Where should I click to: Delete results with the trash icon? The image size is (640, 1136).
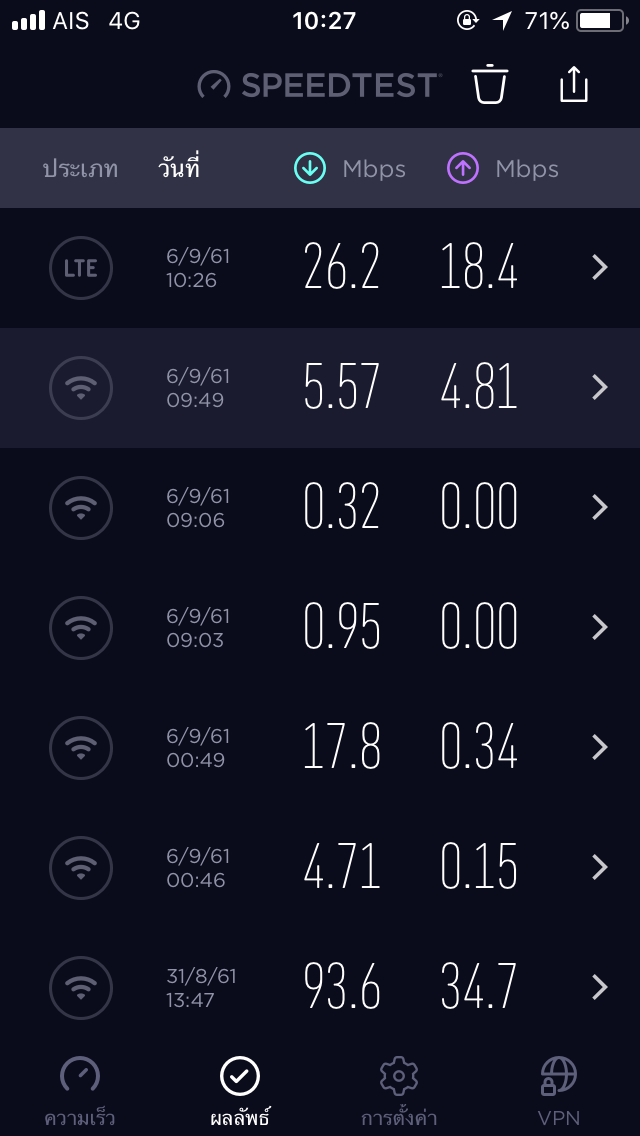point(491,84)
